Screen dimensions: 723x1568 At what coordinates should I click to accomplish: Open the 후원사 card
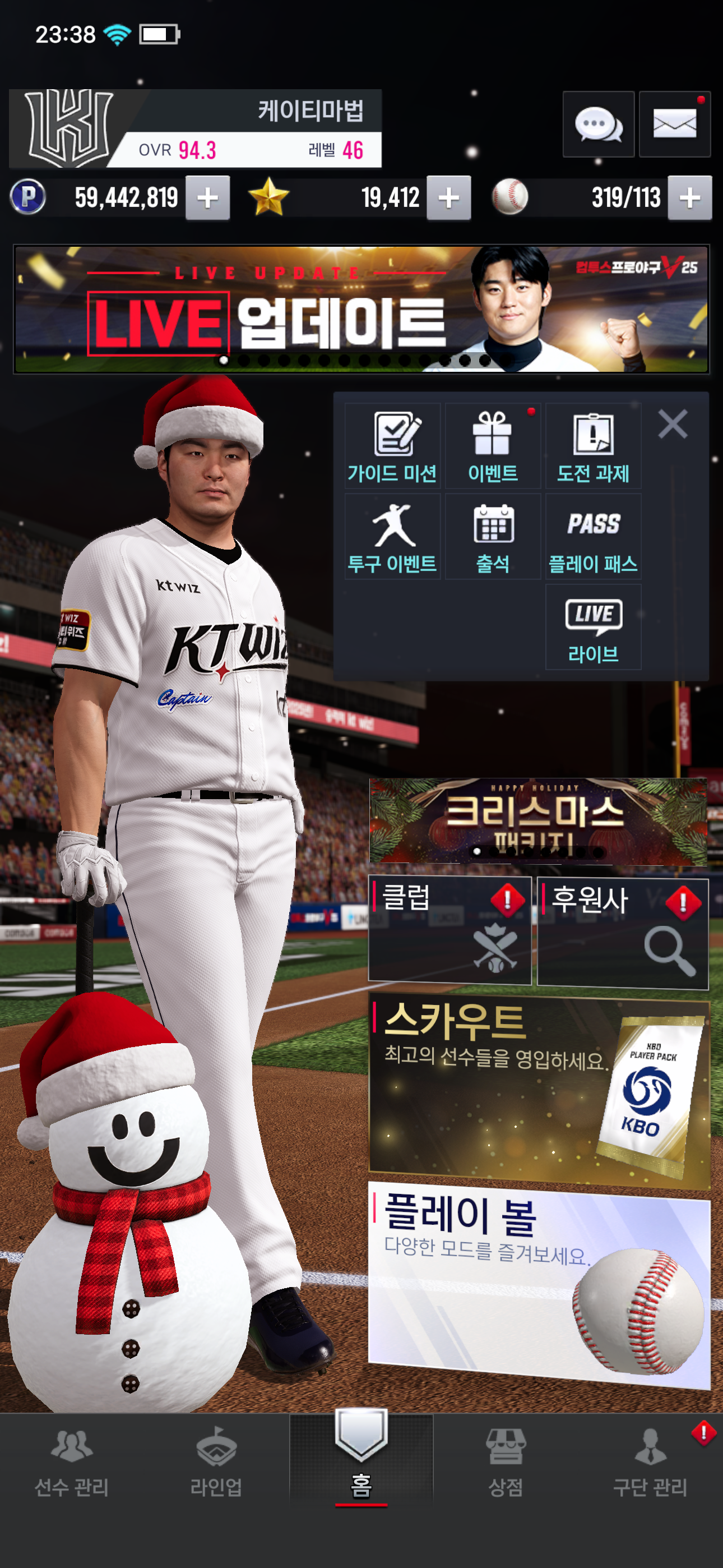tap(622, 932)
